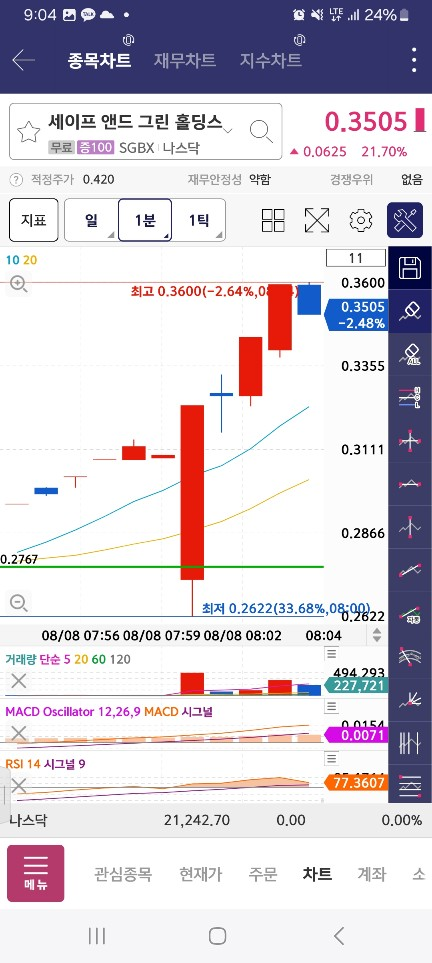Open the three-dot overflow menu
432x963 pixels.
414,60
